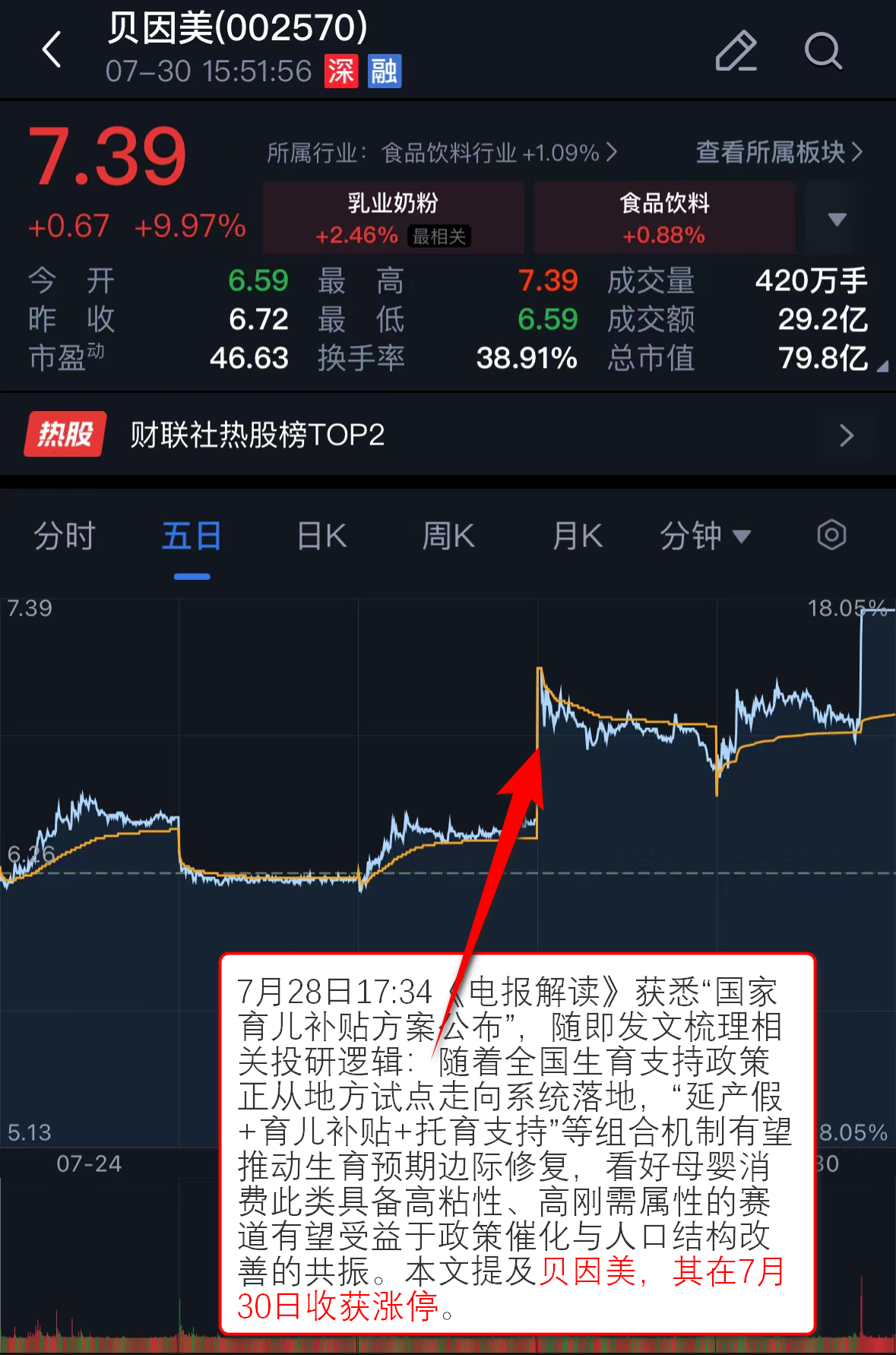This screenshot has height=1355, width=896.
Task: Open the edit pencil icon
Action: click(736, 51)
